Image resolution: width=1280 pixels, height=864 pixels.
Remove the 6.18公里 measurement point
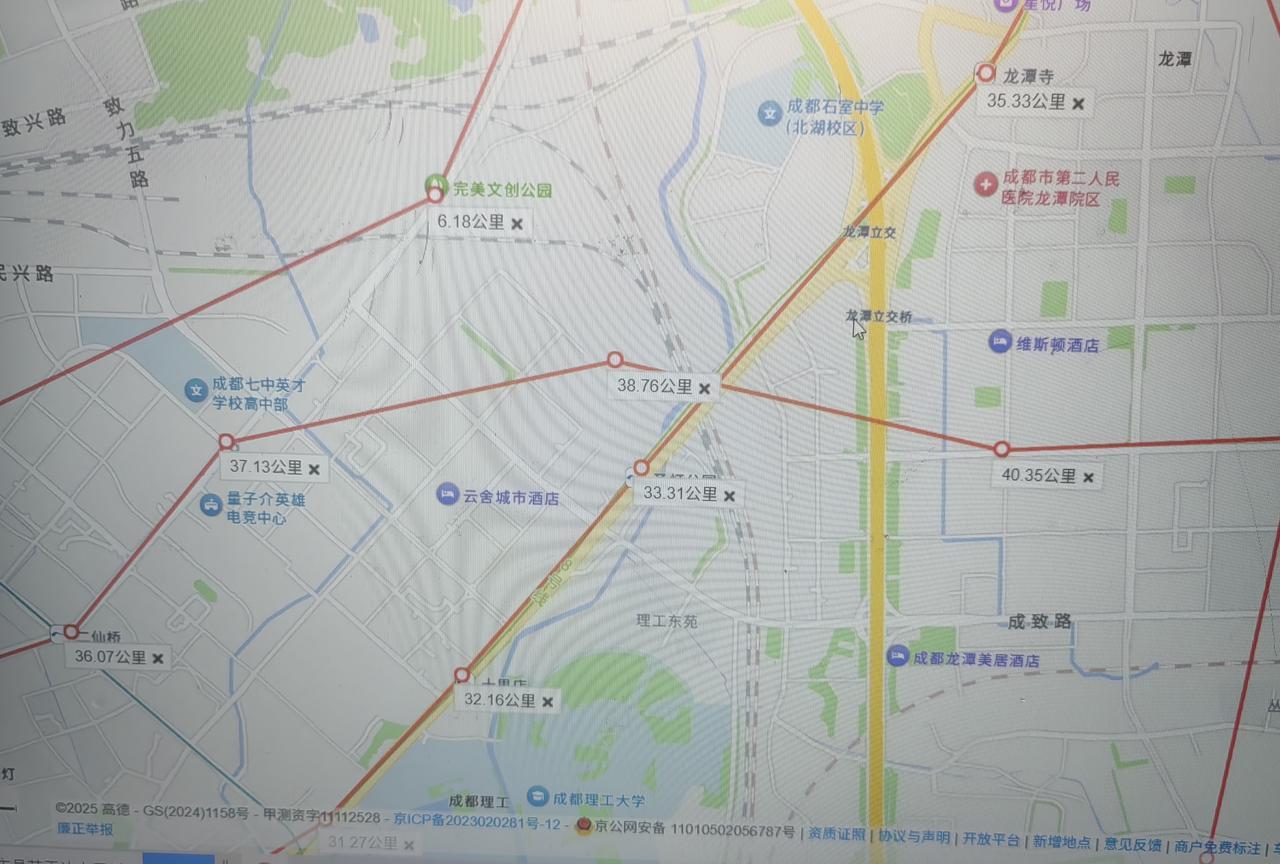pyautogui.click(x=517, y=224)
